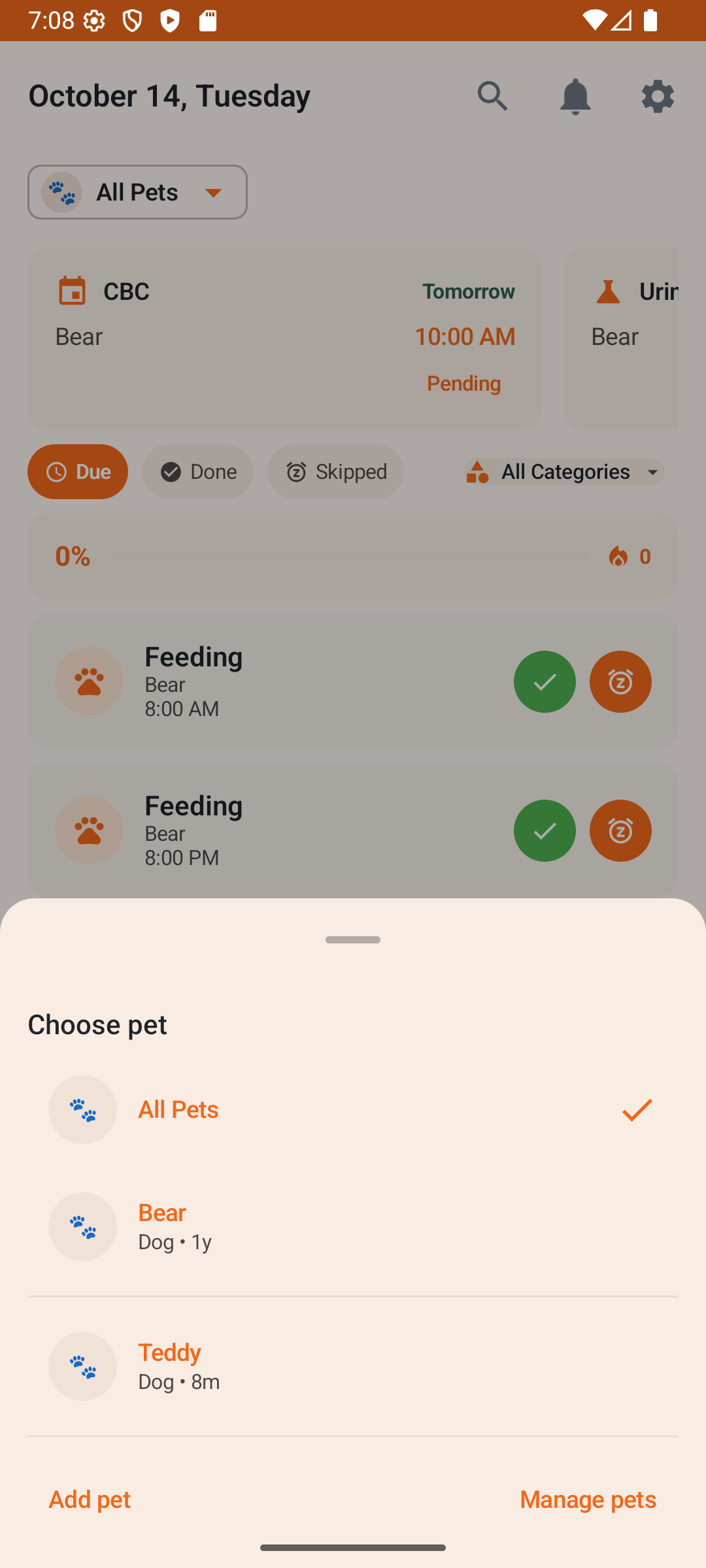Image resolution: width=706 pixels, height=1568 pixels.
Task: Click the paw icon on the 8:00 AM Feeding
Action: tap(89, 681)
